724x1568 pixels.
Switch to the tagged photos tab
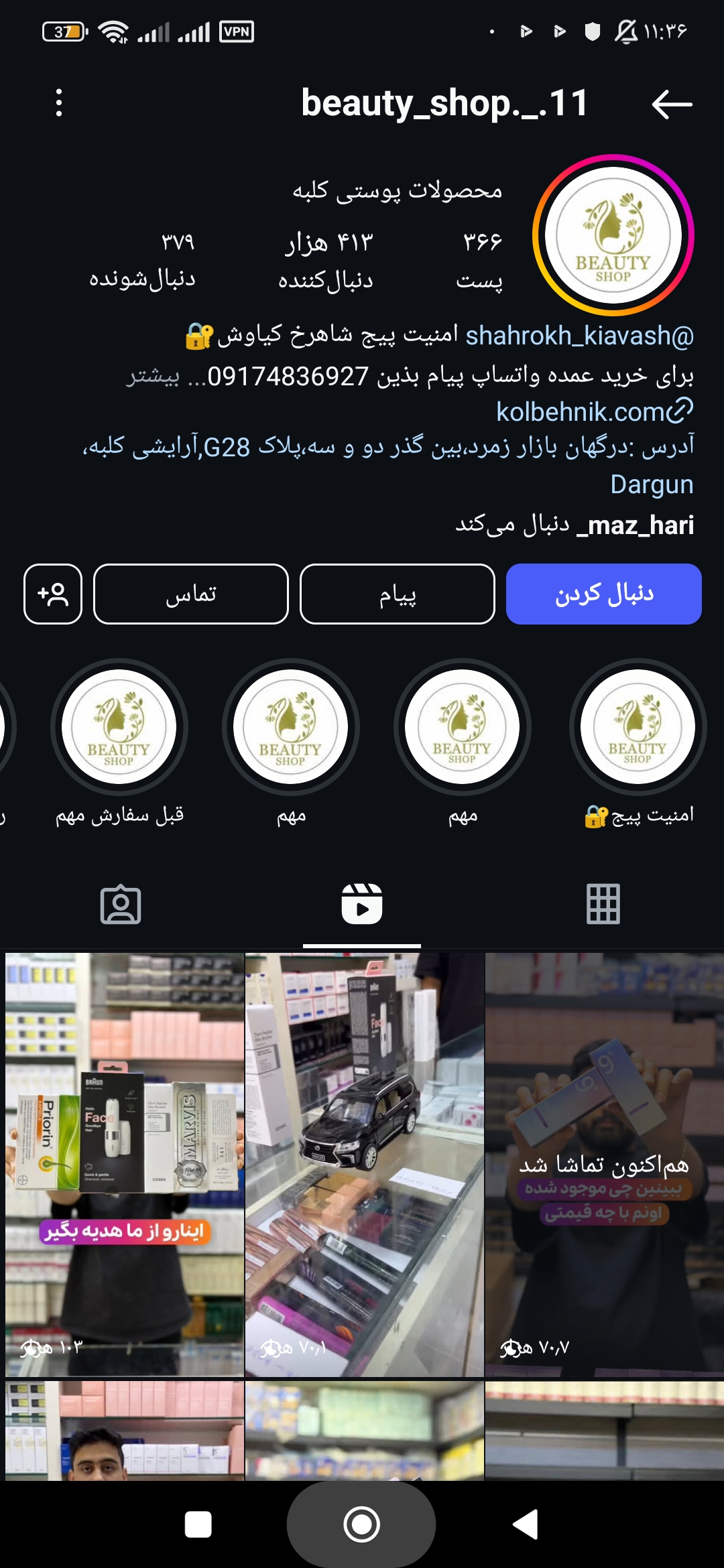[121, 904]
